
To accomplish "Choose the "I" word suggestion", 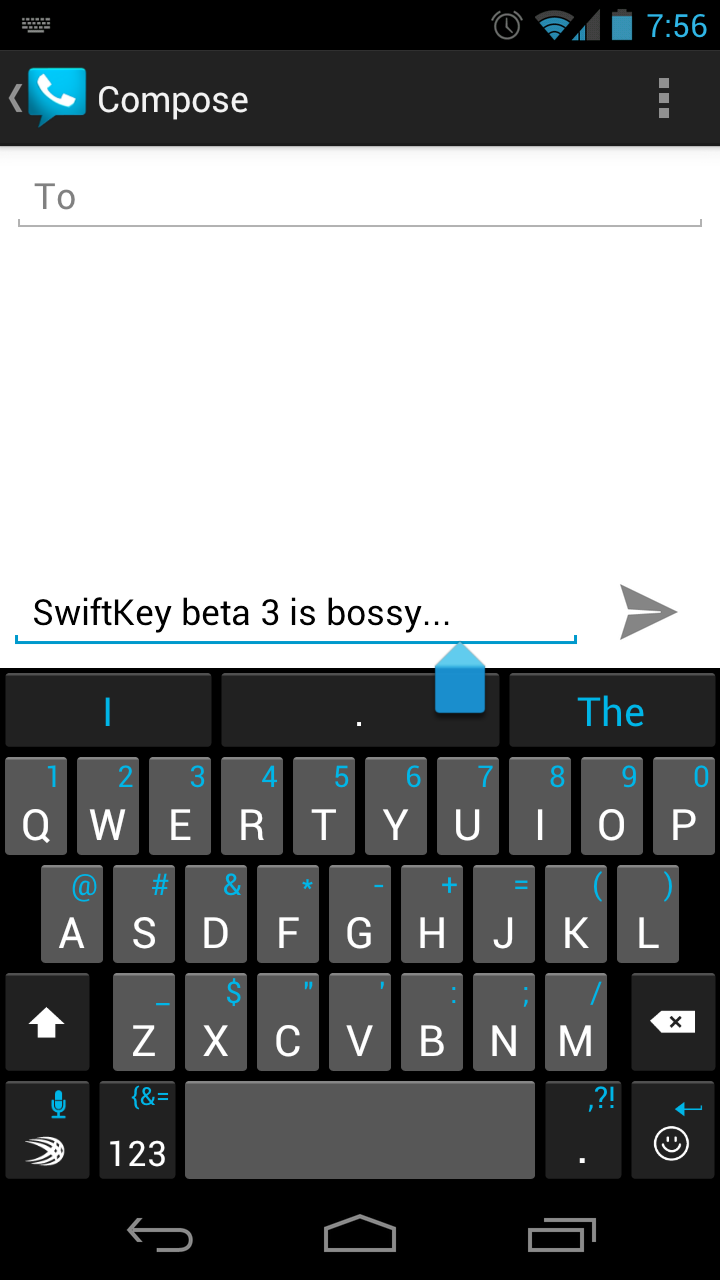I will 108,711.
